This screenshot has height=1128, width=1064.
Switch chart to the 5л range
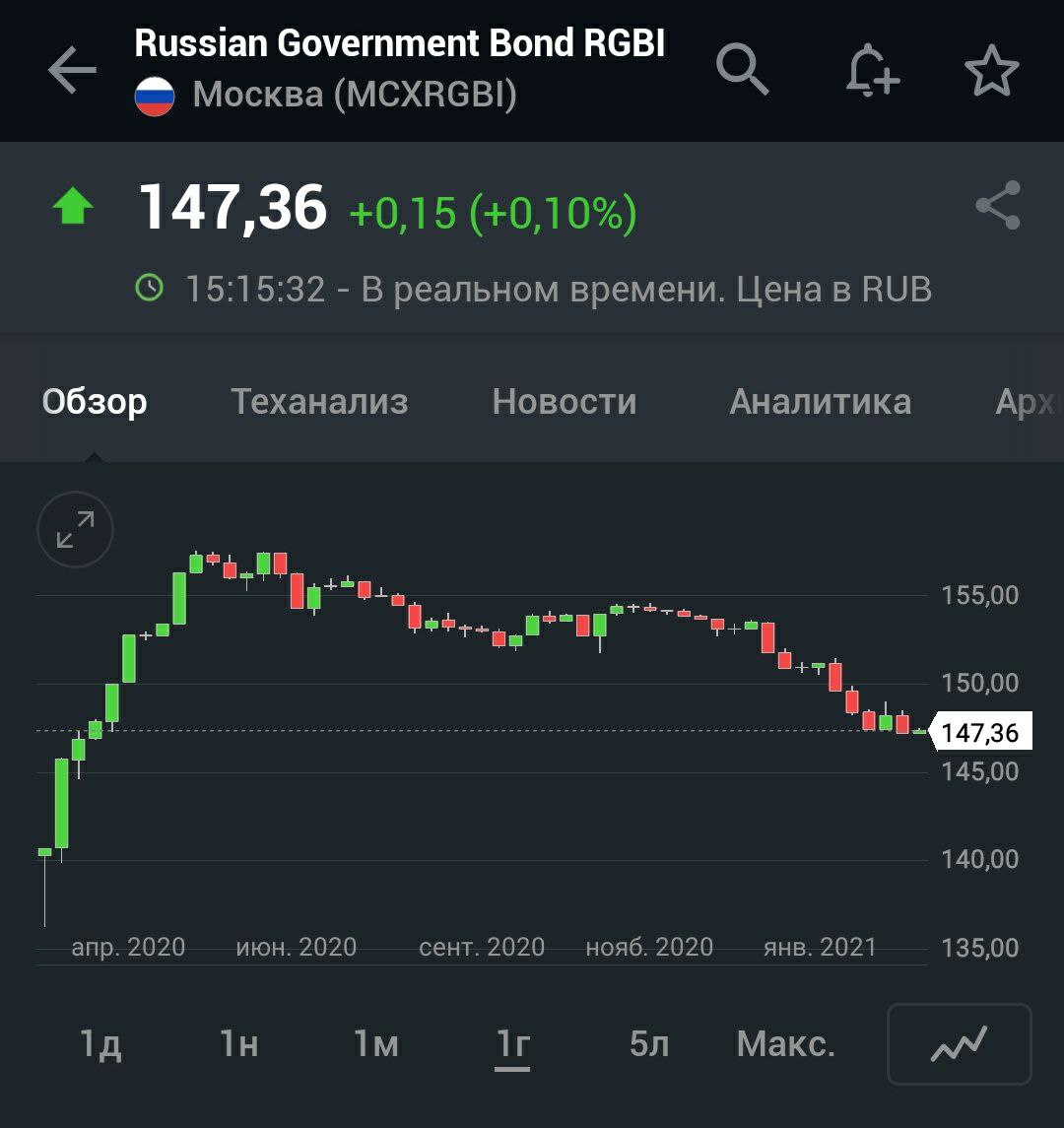tap(649, 1043)
